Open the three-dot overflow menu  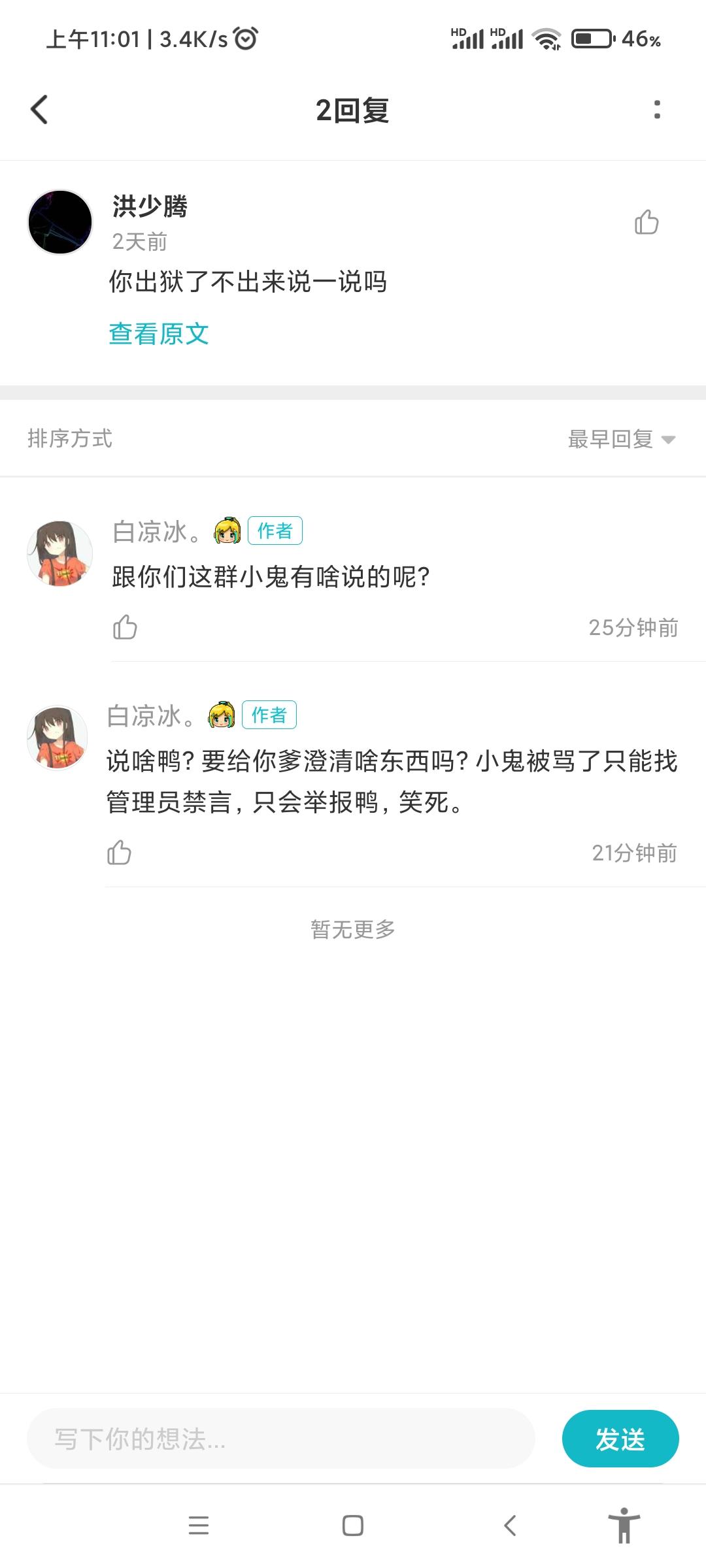point(657,110)
